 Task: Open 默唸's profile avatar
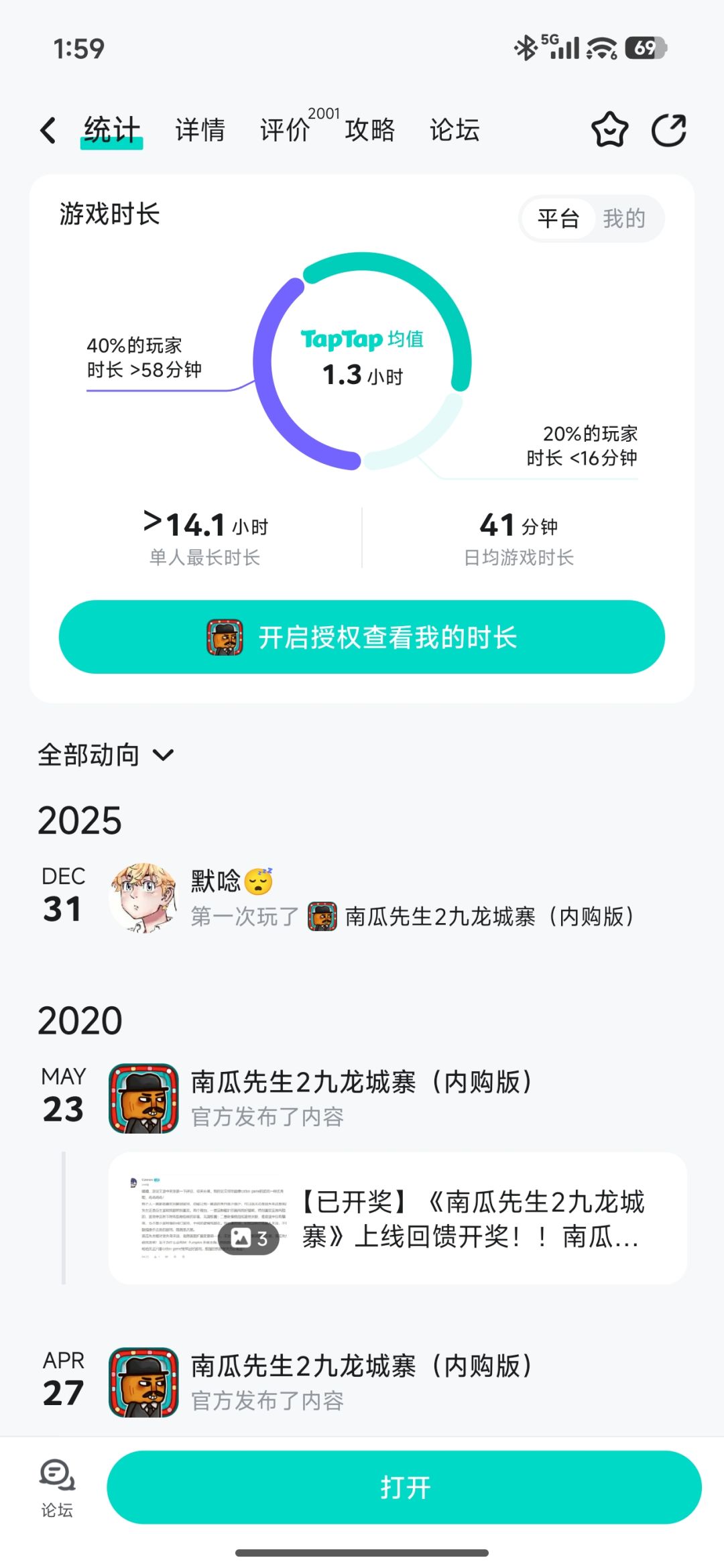[x=143, y=898]
